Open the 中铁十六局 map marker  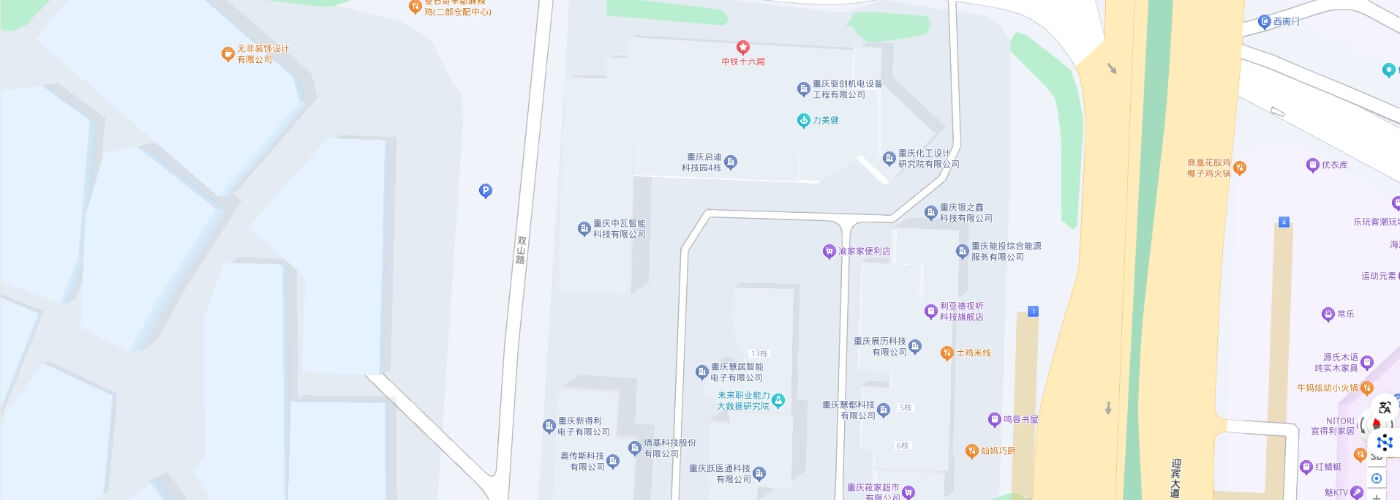click(x=743, y=47)
